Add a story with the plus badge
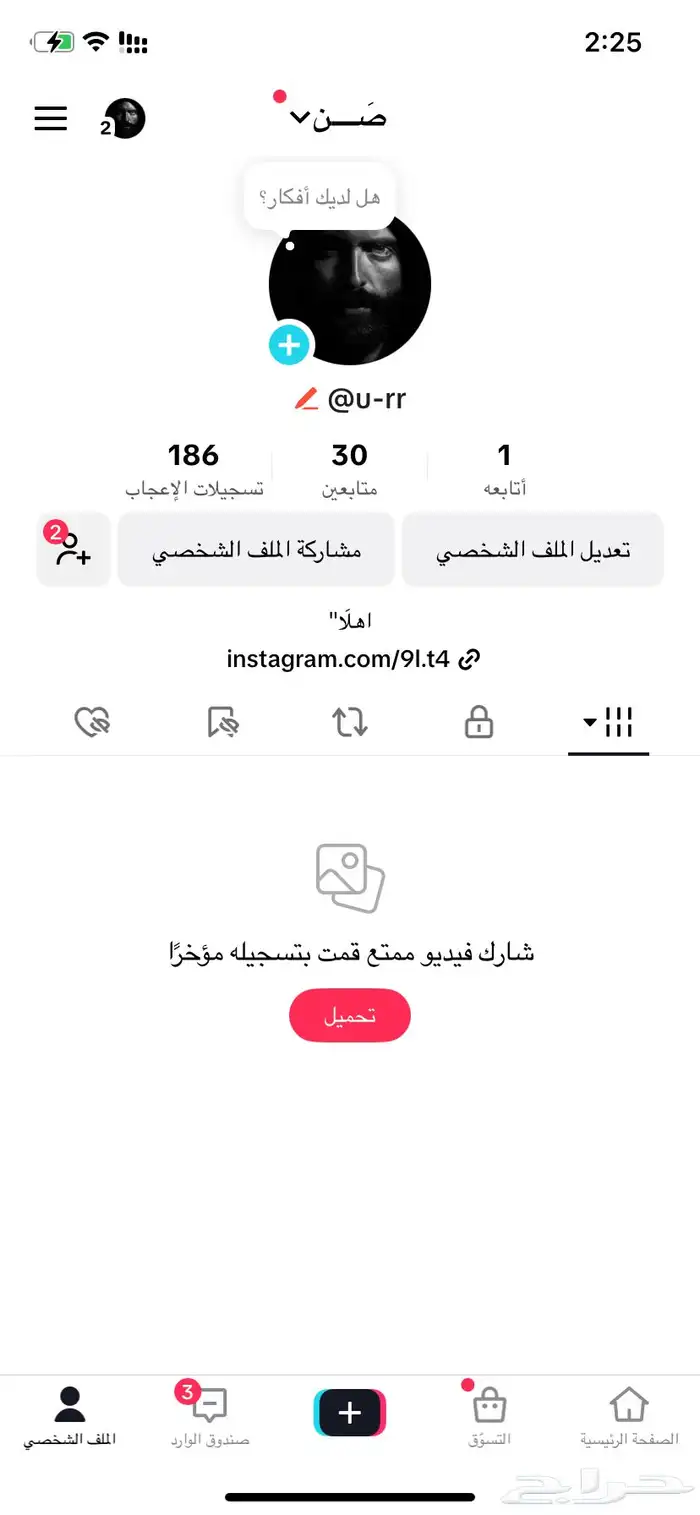Screen dimensions: 700x1515 pos(289,346)
